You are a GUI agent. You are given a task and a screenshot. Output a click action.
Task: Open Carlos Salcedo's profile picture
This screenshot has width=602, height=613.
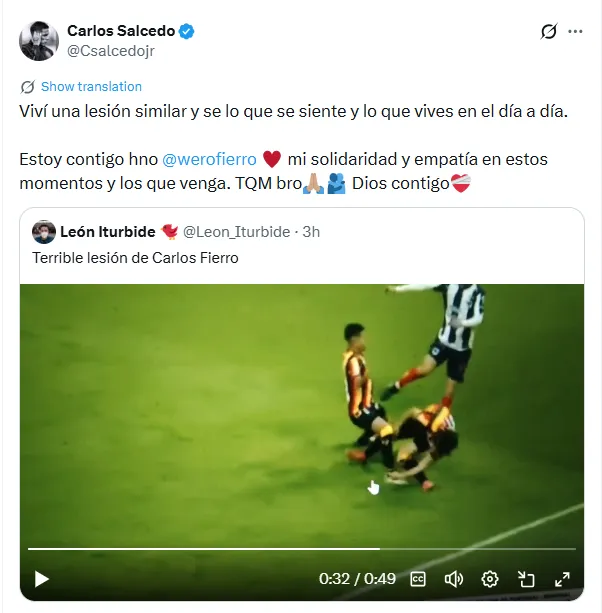pos(38,39)
